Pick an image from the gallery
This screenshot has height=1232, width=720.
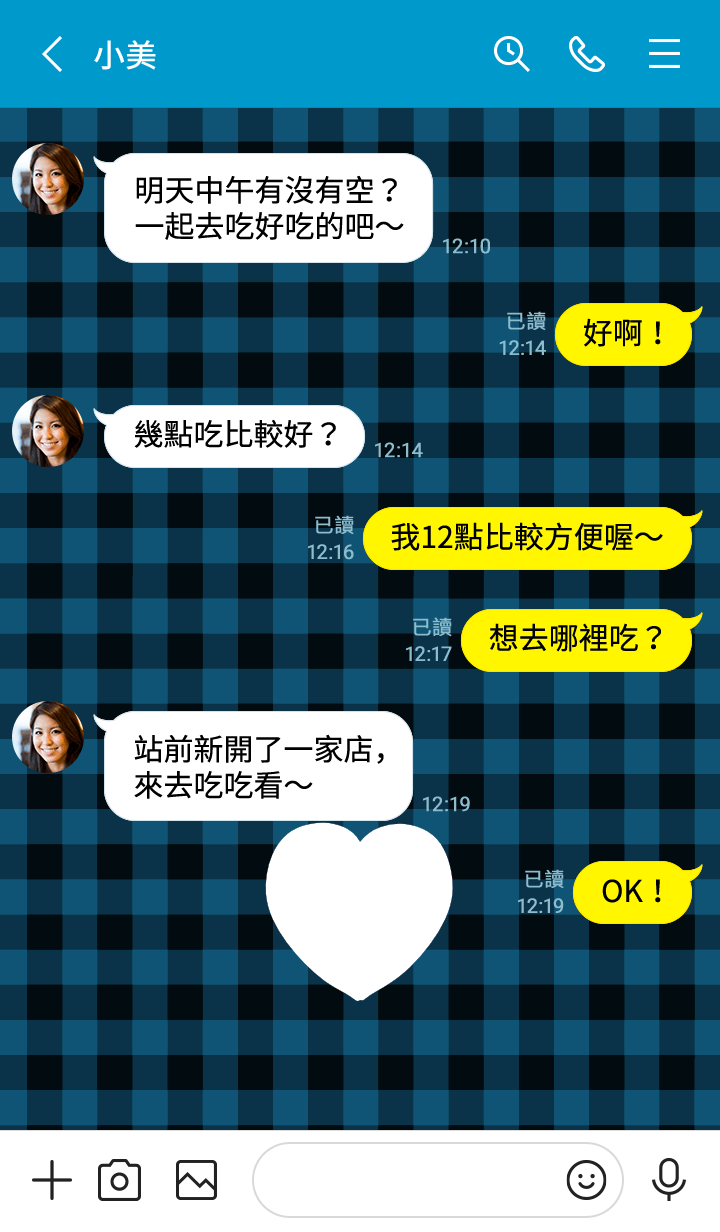[196, 1181]
